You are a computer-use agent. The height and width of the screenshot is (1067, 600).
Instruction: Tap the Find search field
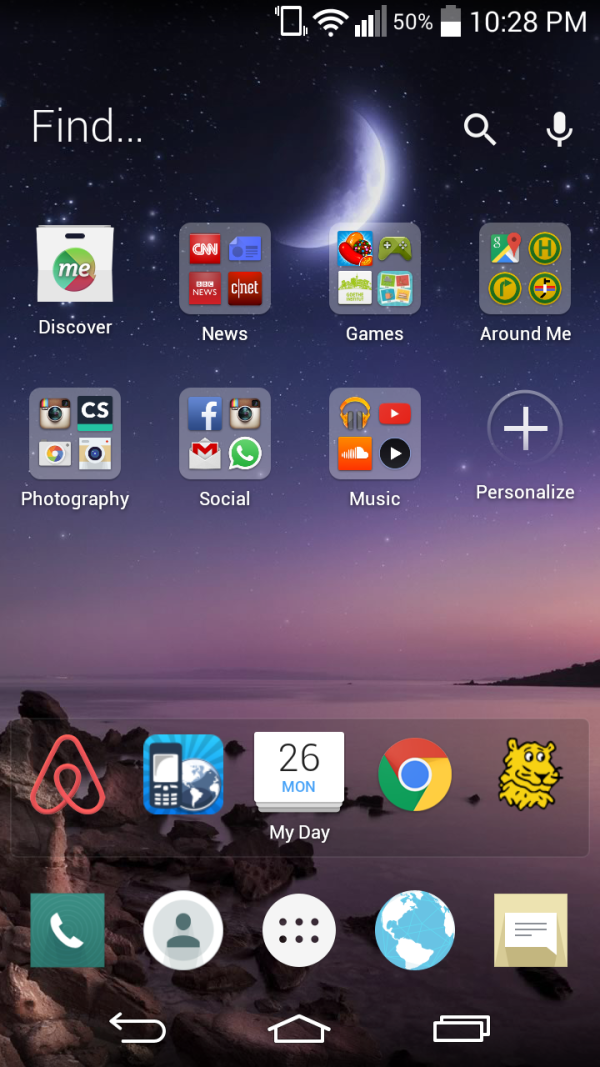pyautogui.click(x=200, y=127)
